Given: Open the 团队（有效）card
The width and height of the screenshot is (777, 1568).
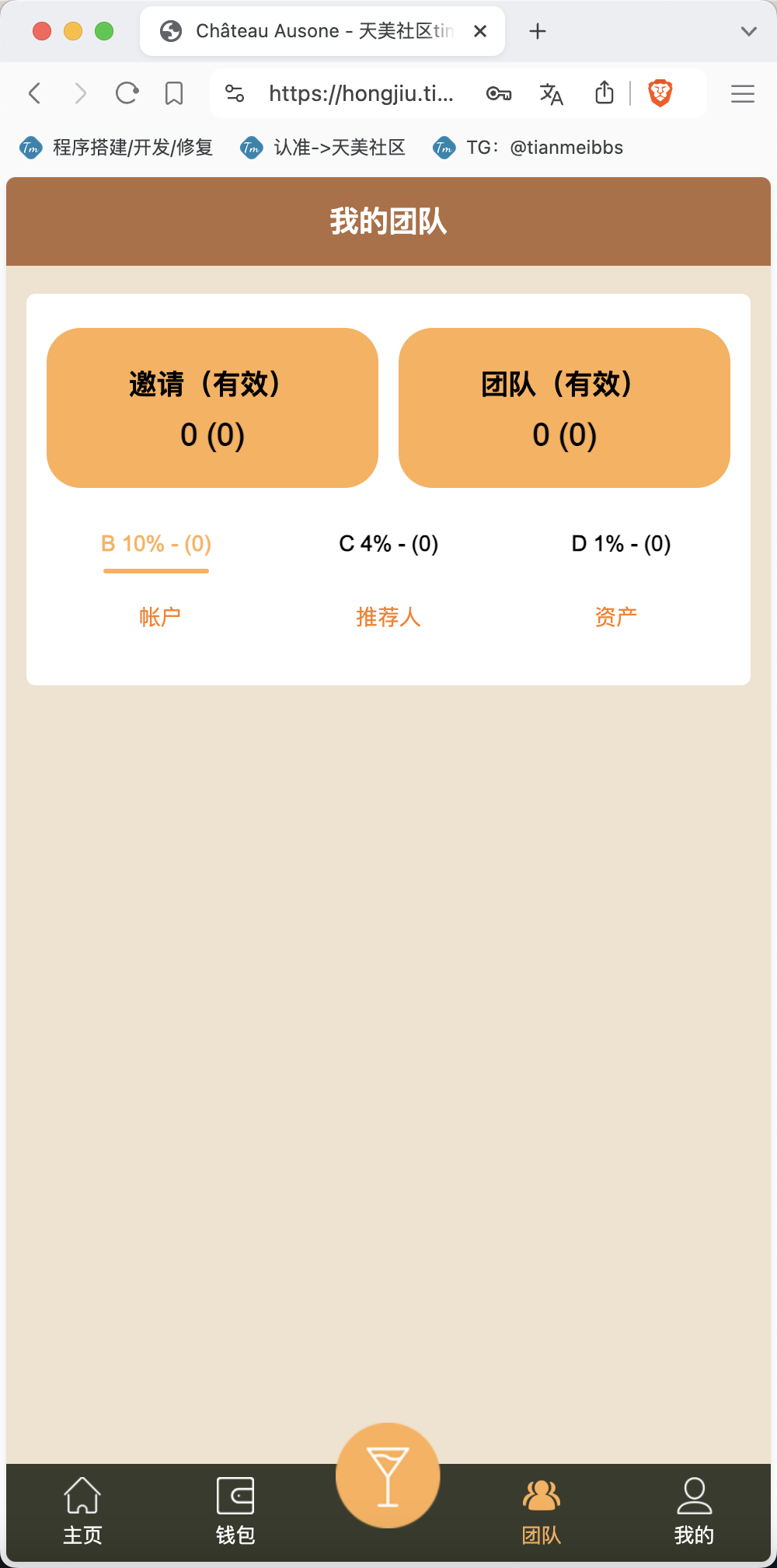Looking at the screenshot, I should (564, 408).
